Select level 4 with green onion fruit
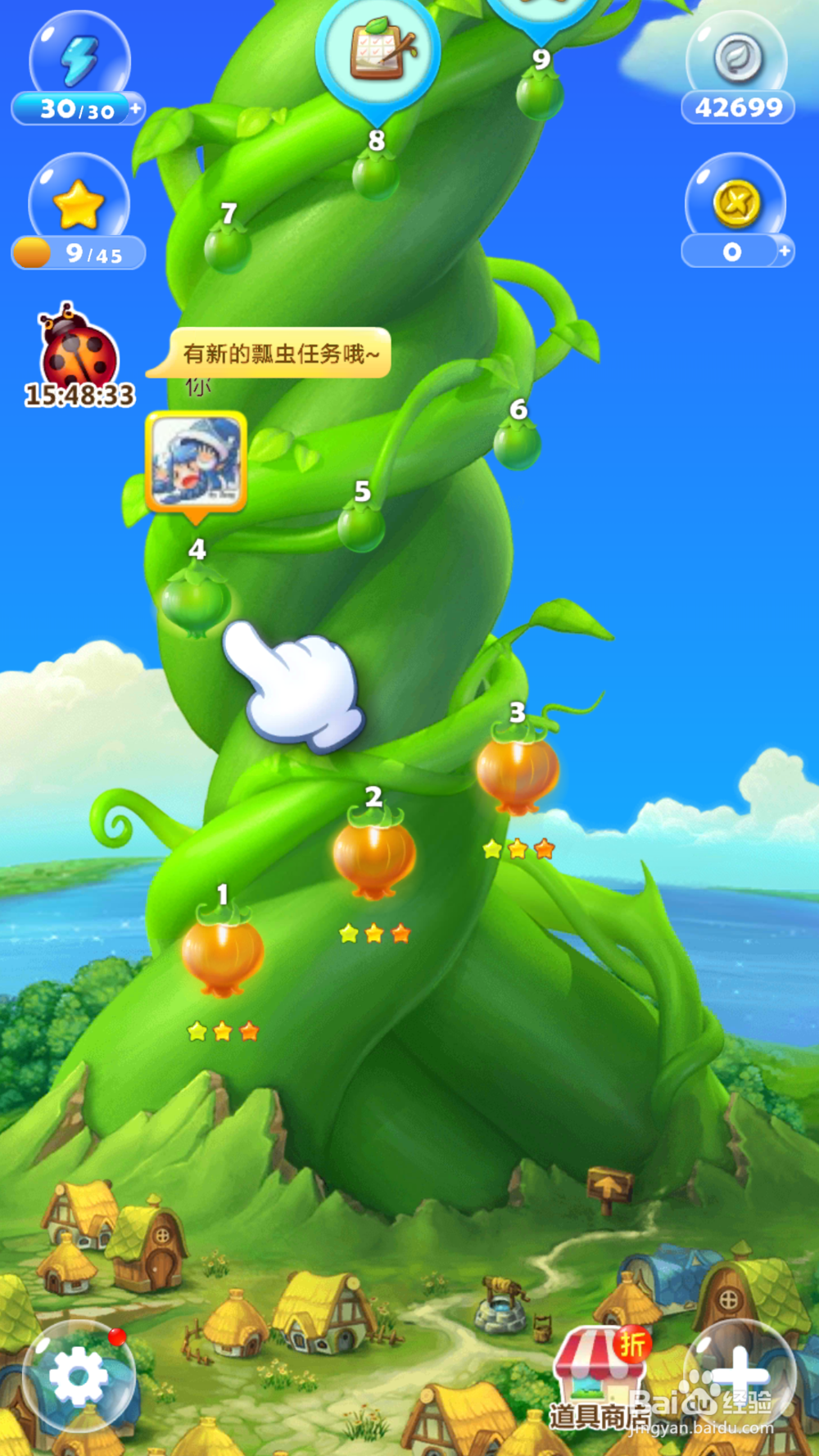The height and width of the screenshot is (1456, 819). pyautogui.click(x=195, y=602)
